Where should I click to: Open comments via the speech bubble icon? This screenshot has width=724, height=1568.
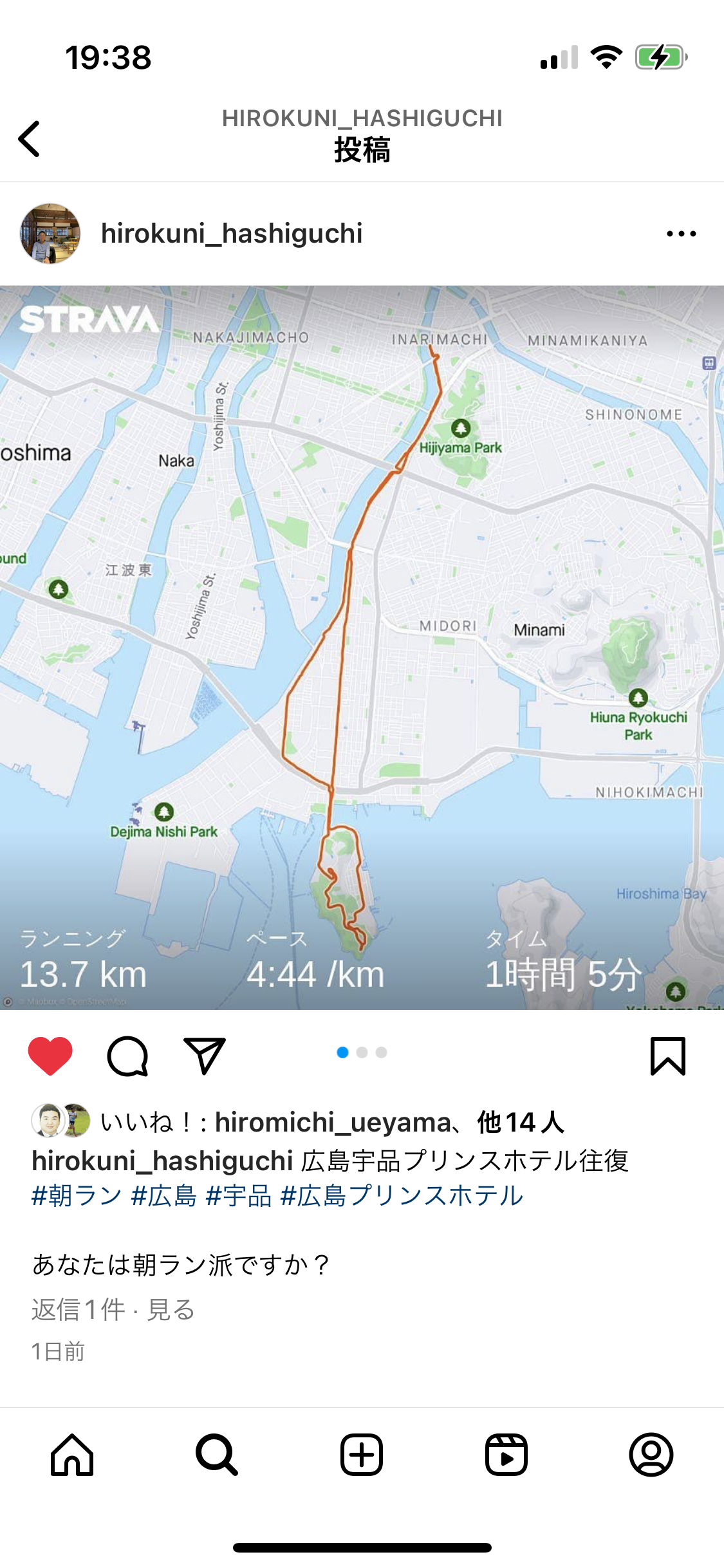click(127, 1056)
